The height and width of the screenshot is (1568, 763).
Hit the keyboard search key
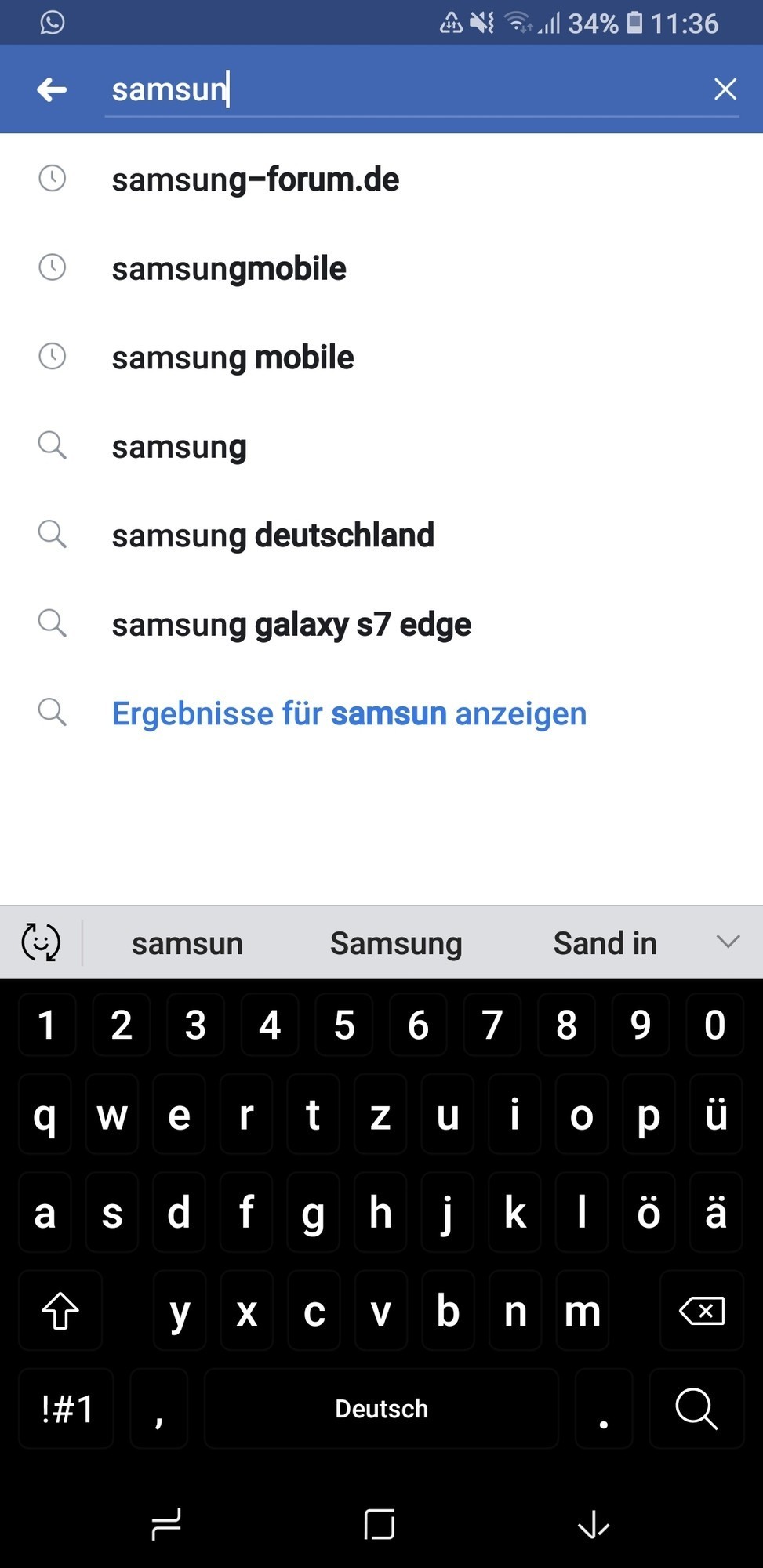[x=696, y=1409]
